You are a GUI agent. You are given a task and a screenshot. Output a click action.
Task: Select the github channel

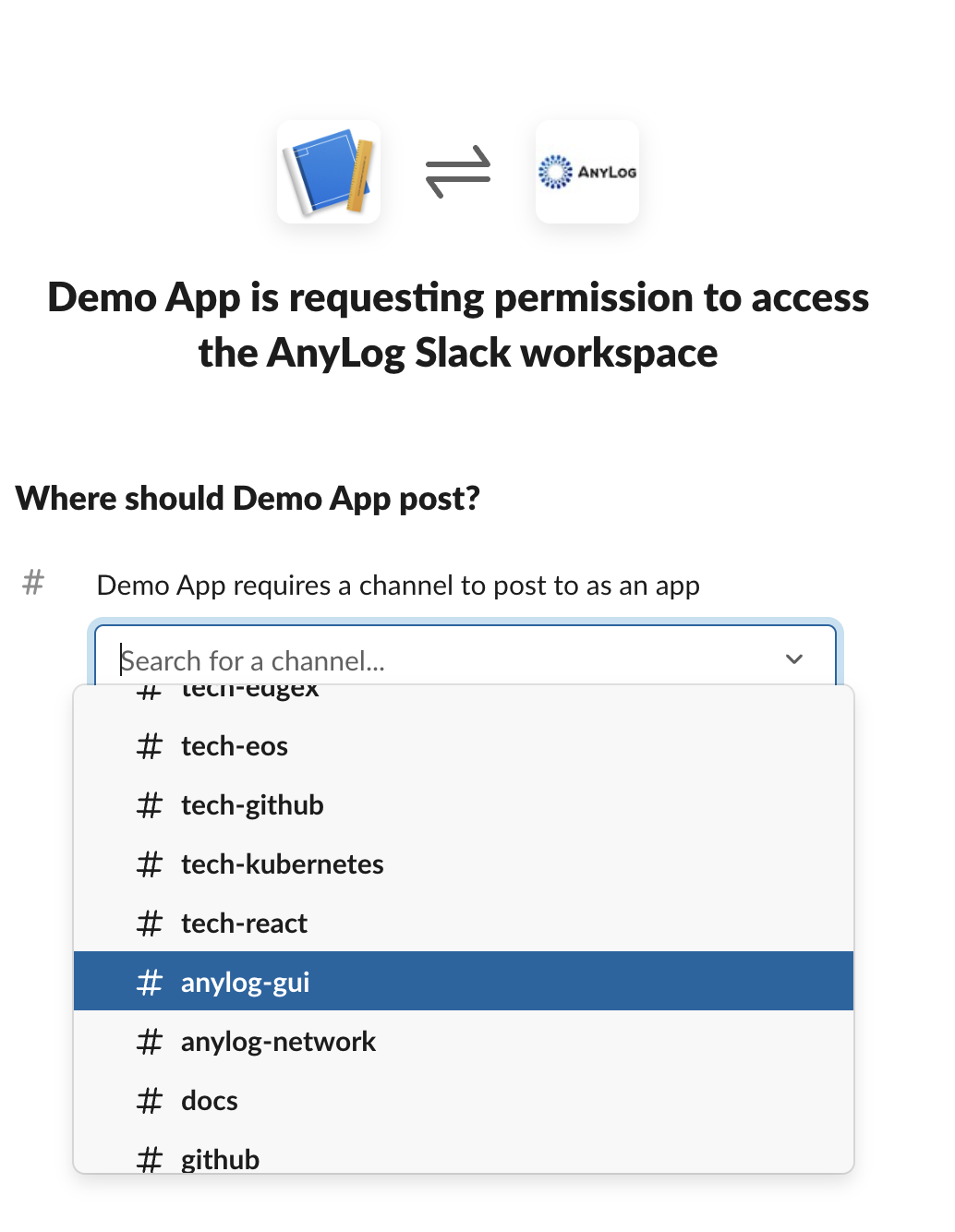[464, 1153]
